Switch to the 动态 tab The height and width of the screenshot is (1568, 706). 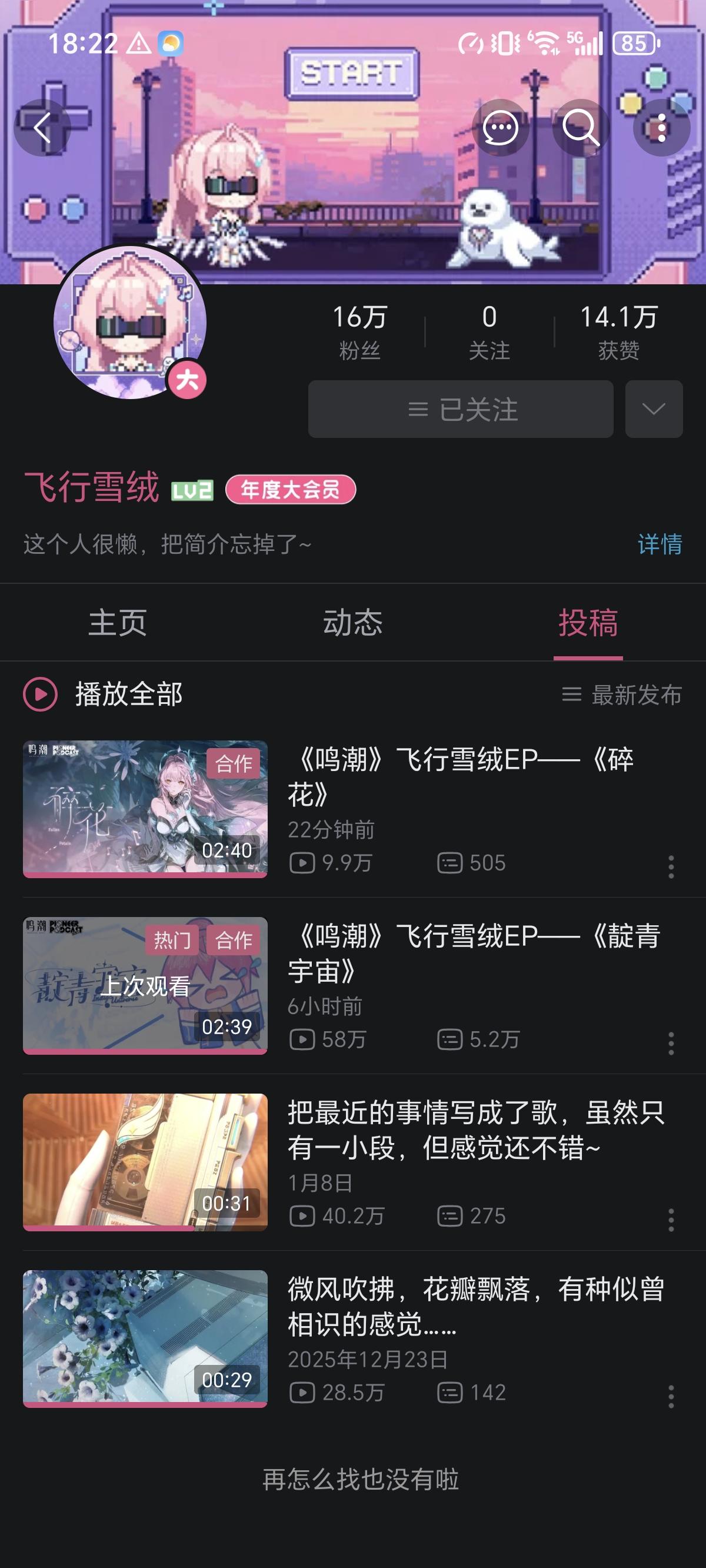pyautogui.click(x=353, y=623)
